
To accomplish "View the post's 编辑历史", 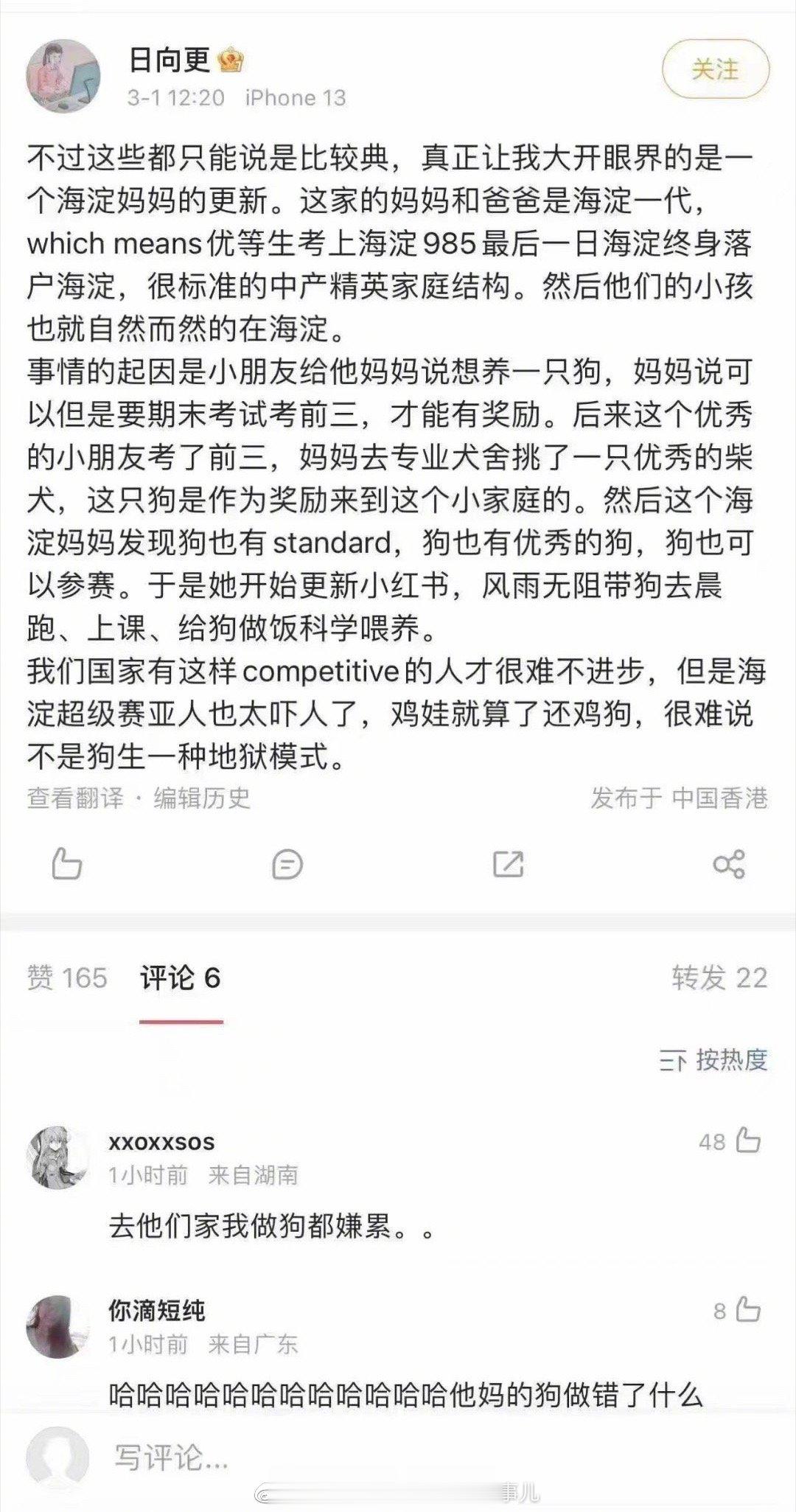I will click(x=202, y=798).
